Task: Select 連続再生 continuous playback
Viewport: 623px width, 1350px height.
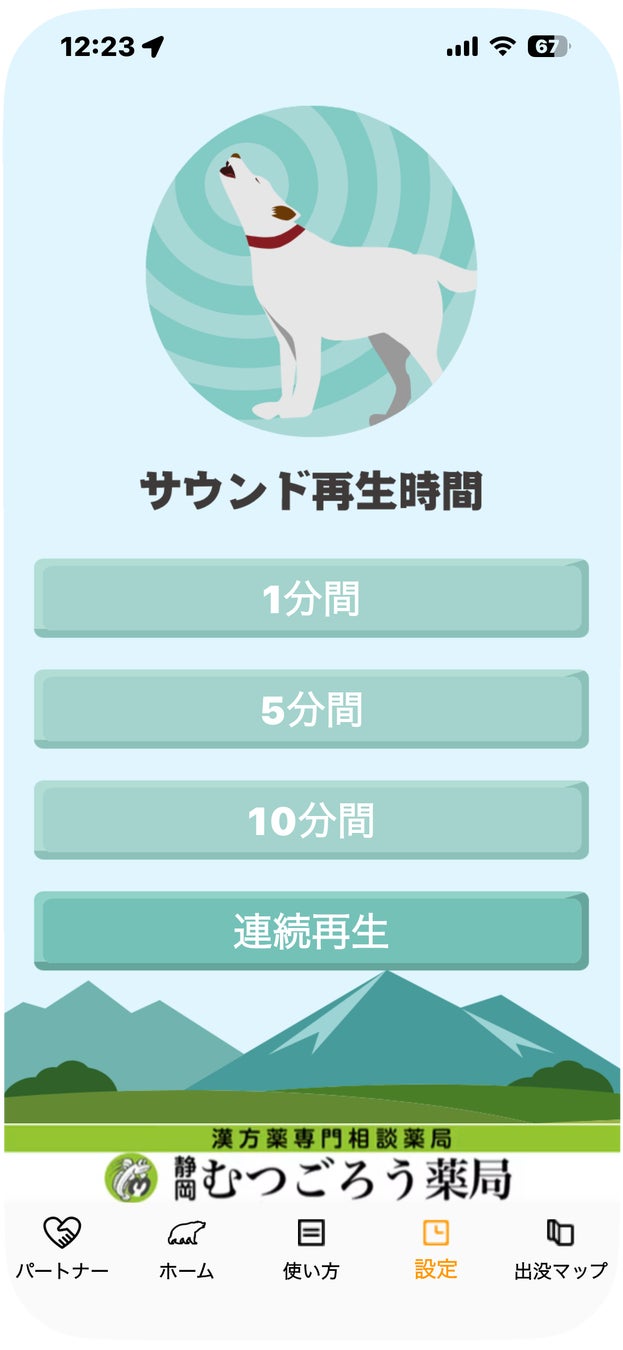Action: (311, 931)
